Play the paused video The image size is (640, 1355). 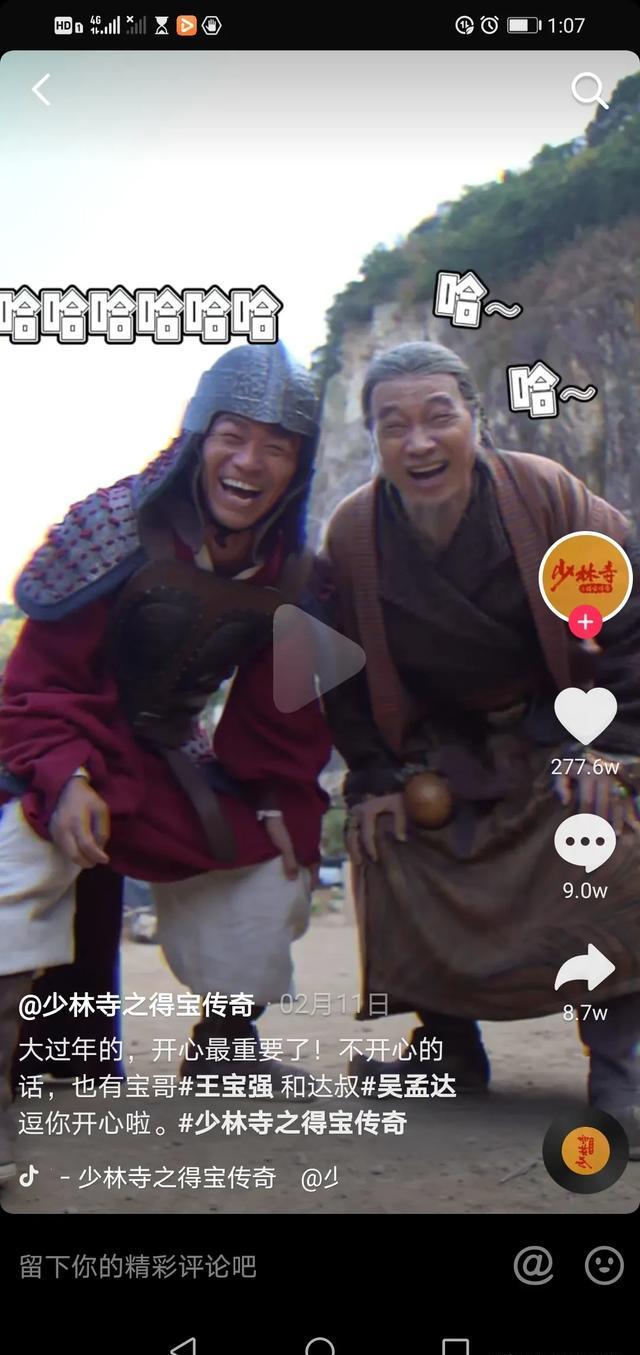coord(318,658)
